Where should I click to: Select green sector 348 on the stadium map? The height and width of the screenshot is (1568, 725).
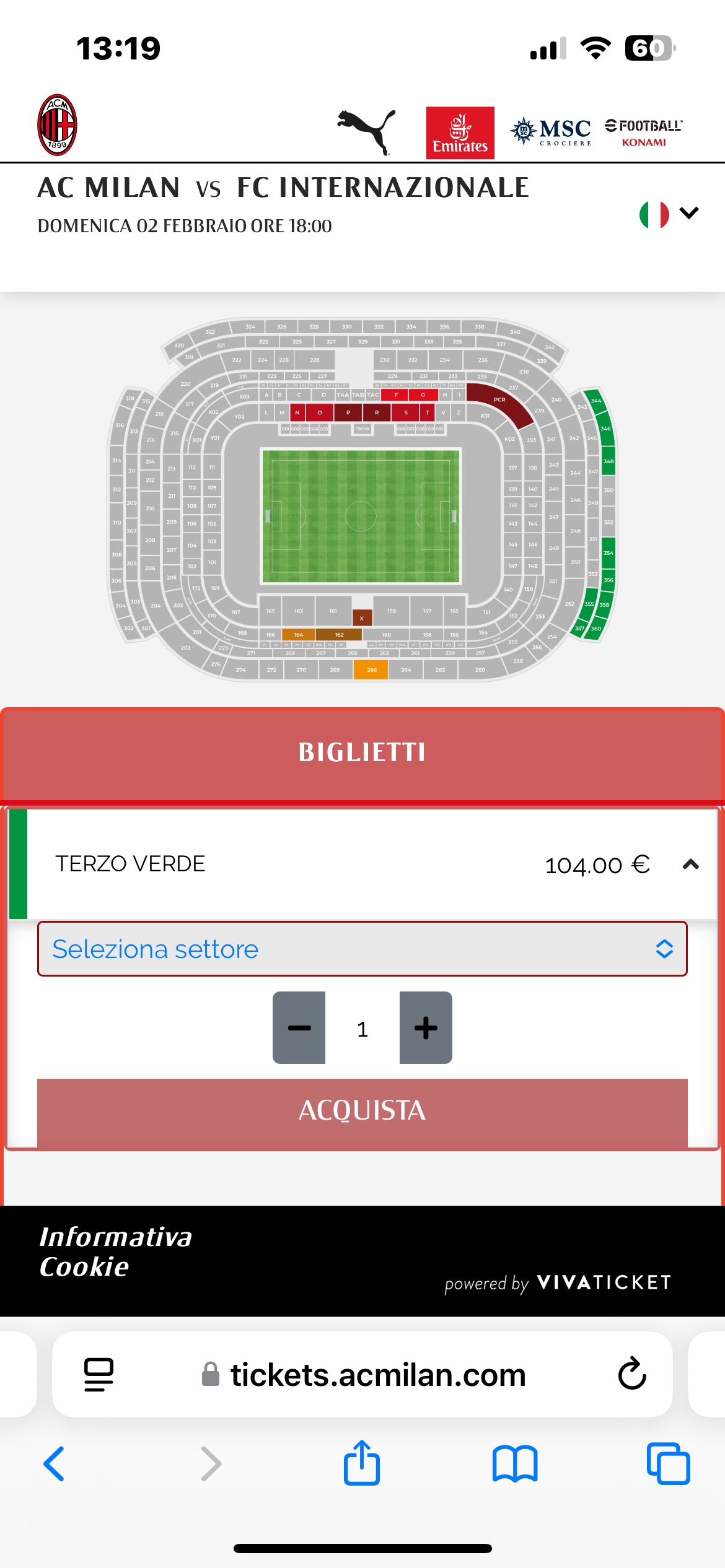609,461
